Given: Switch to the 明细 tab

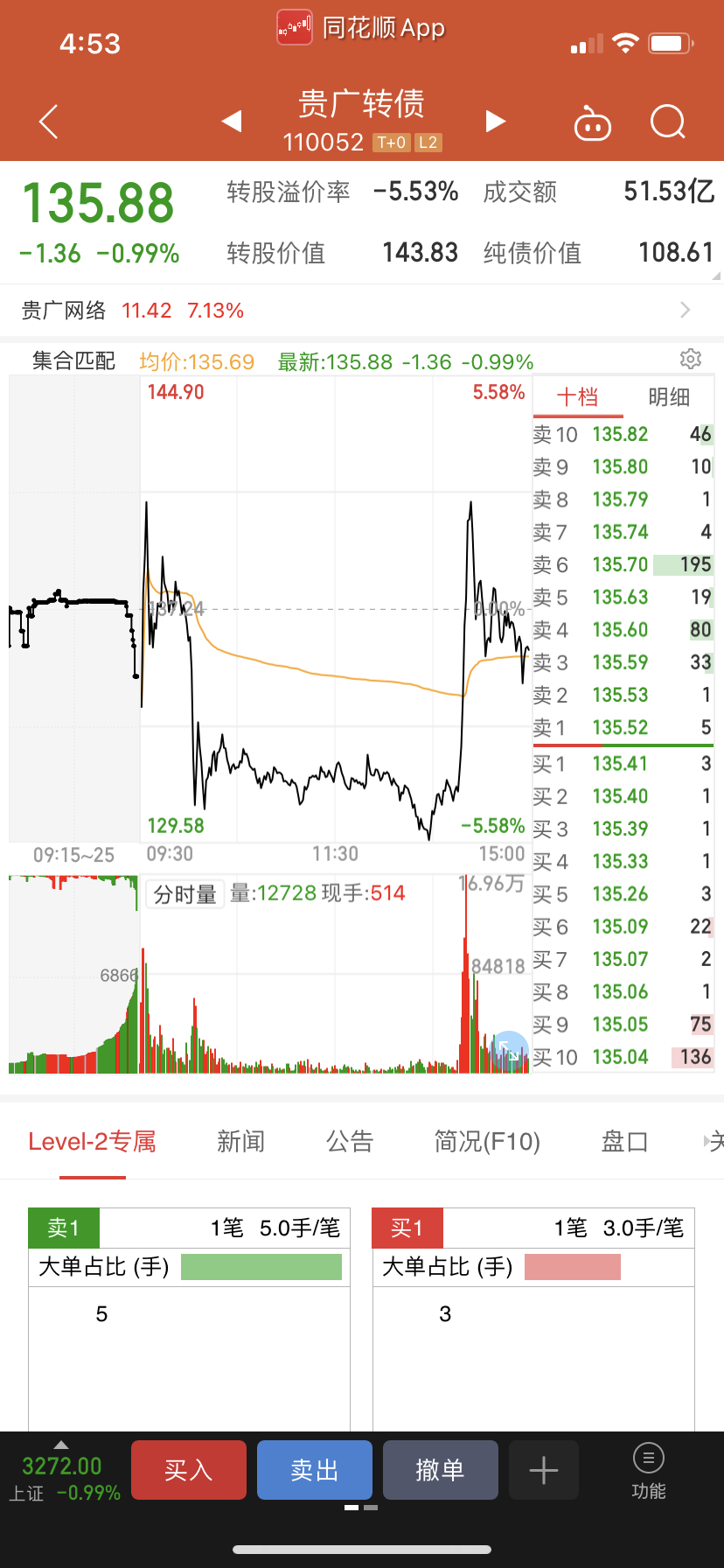Looking at the screenshot, I should [669, 397].
